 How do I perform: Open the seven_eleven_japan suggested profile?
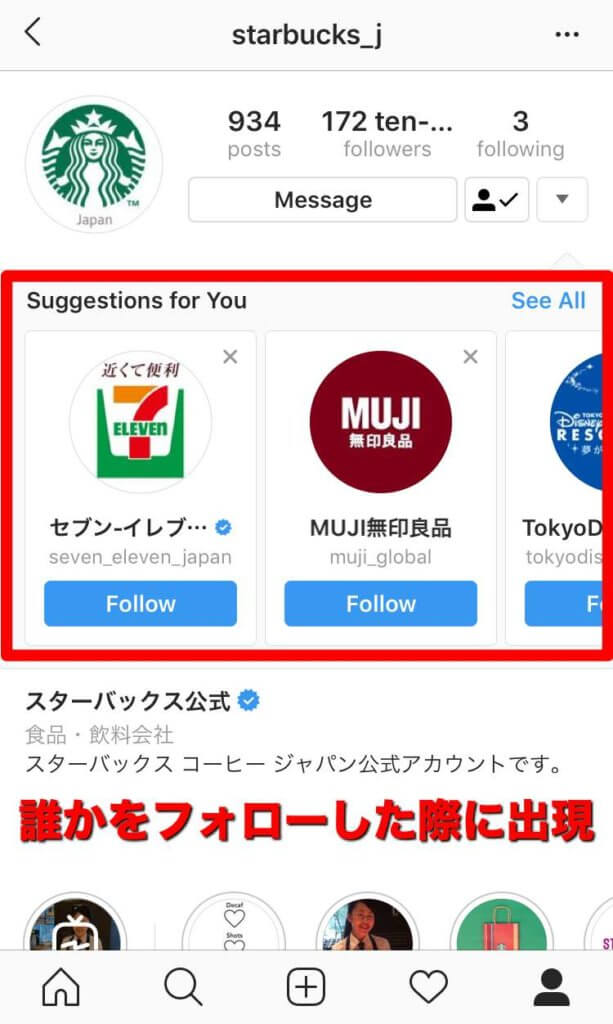point(140,421)
